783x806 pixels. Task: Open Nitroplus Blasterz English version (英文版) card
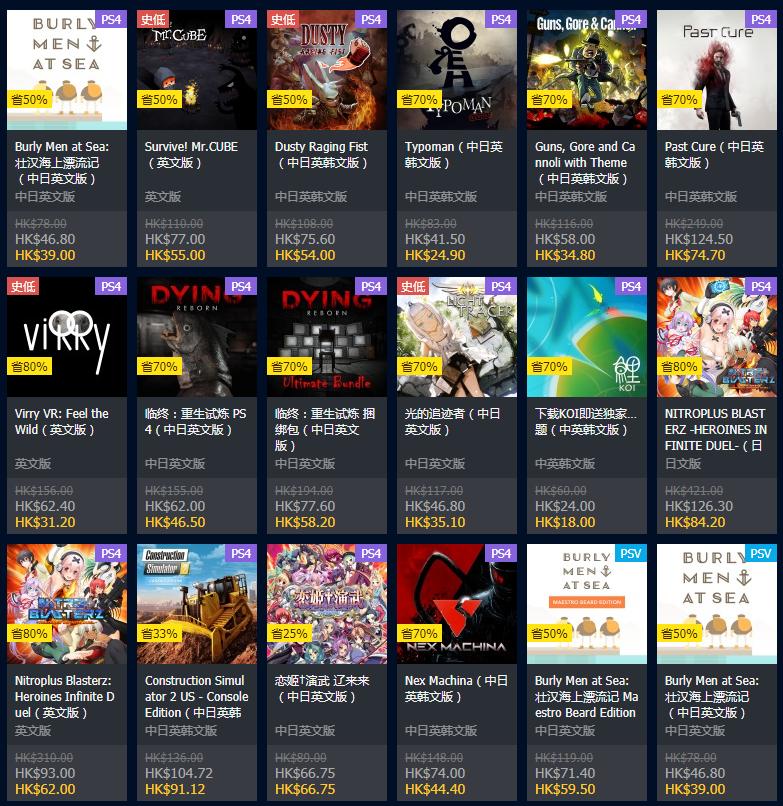tap(67, 604)
